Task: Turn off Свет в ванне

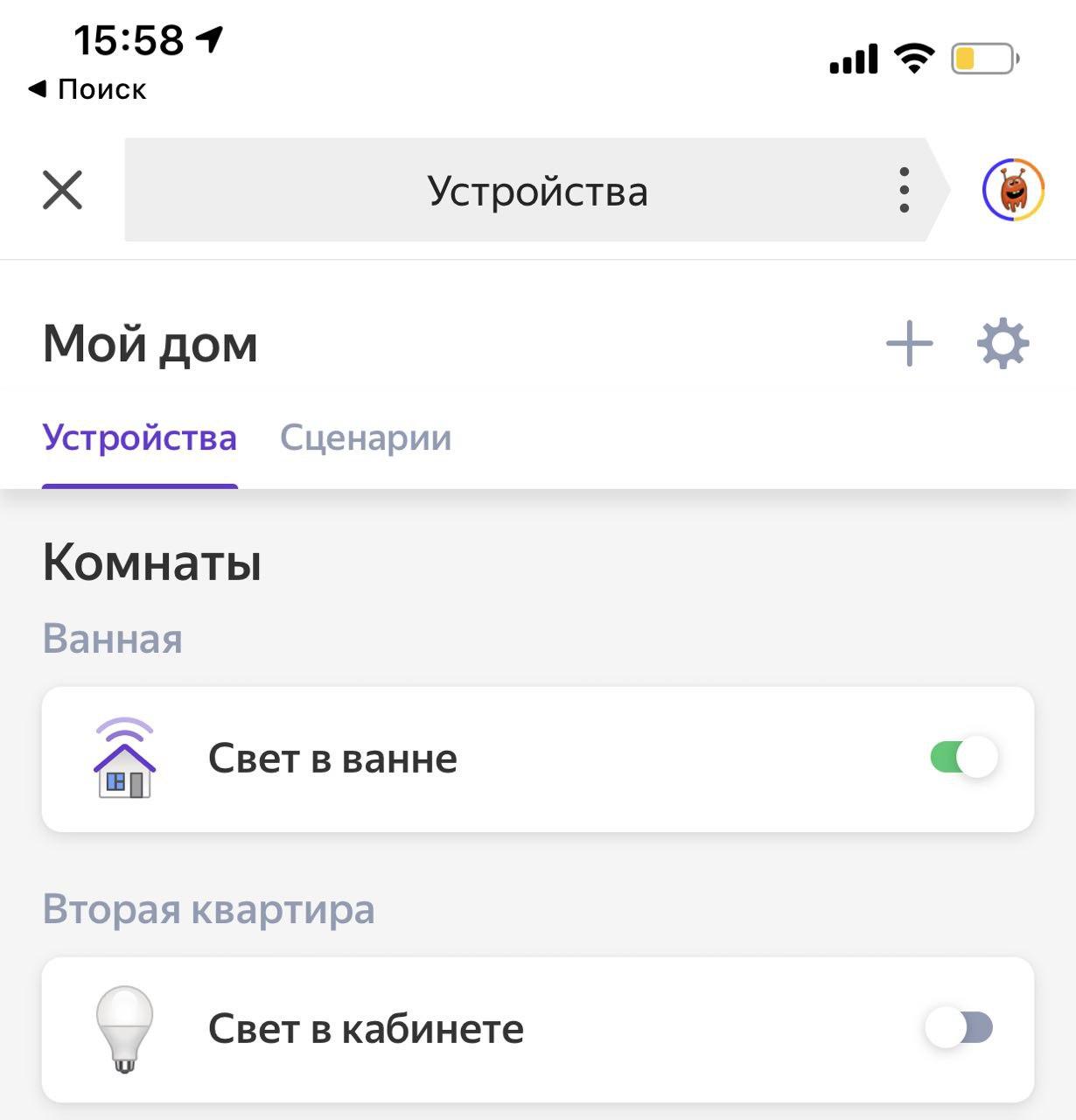Action: point(963,758)
